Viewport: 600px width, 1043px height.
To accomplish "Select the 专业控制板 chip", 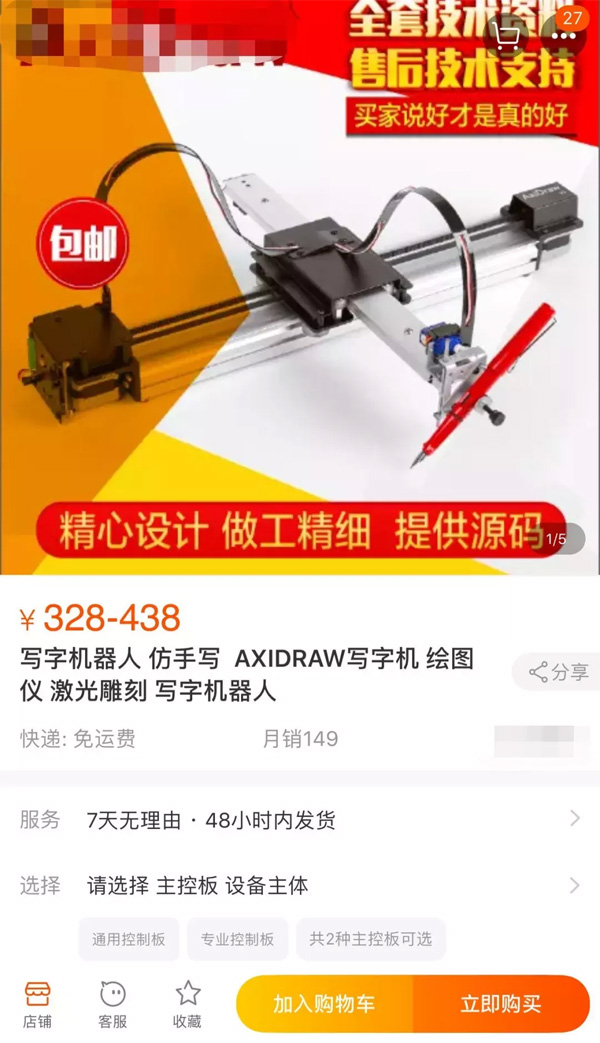I will click(x=237, y=939).
